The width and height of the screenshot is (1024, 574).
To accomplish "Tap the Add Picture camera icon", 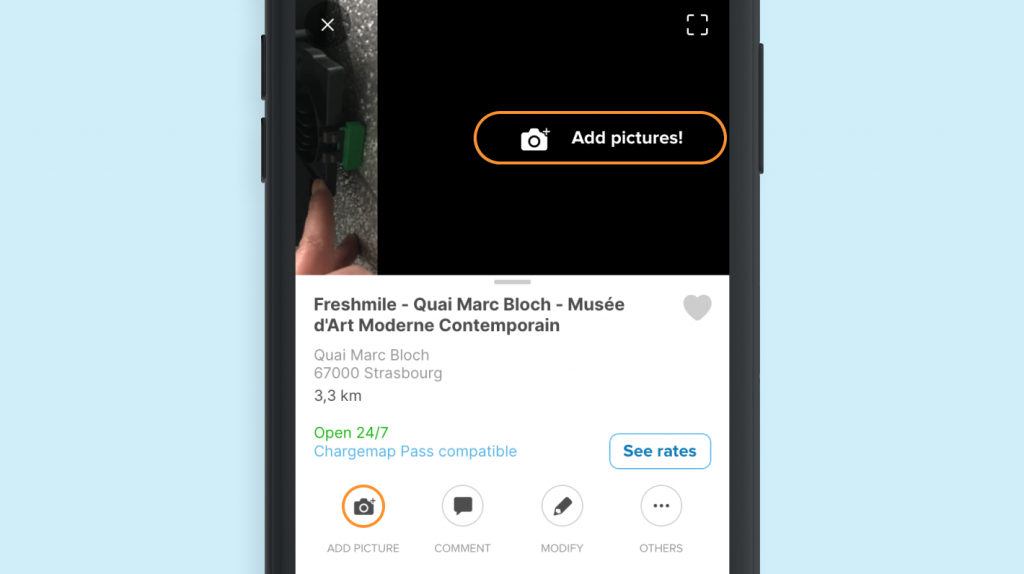I will (x=363, y=507).
